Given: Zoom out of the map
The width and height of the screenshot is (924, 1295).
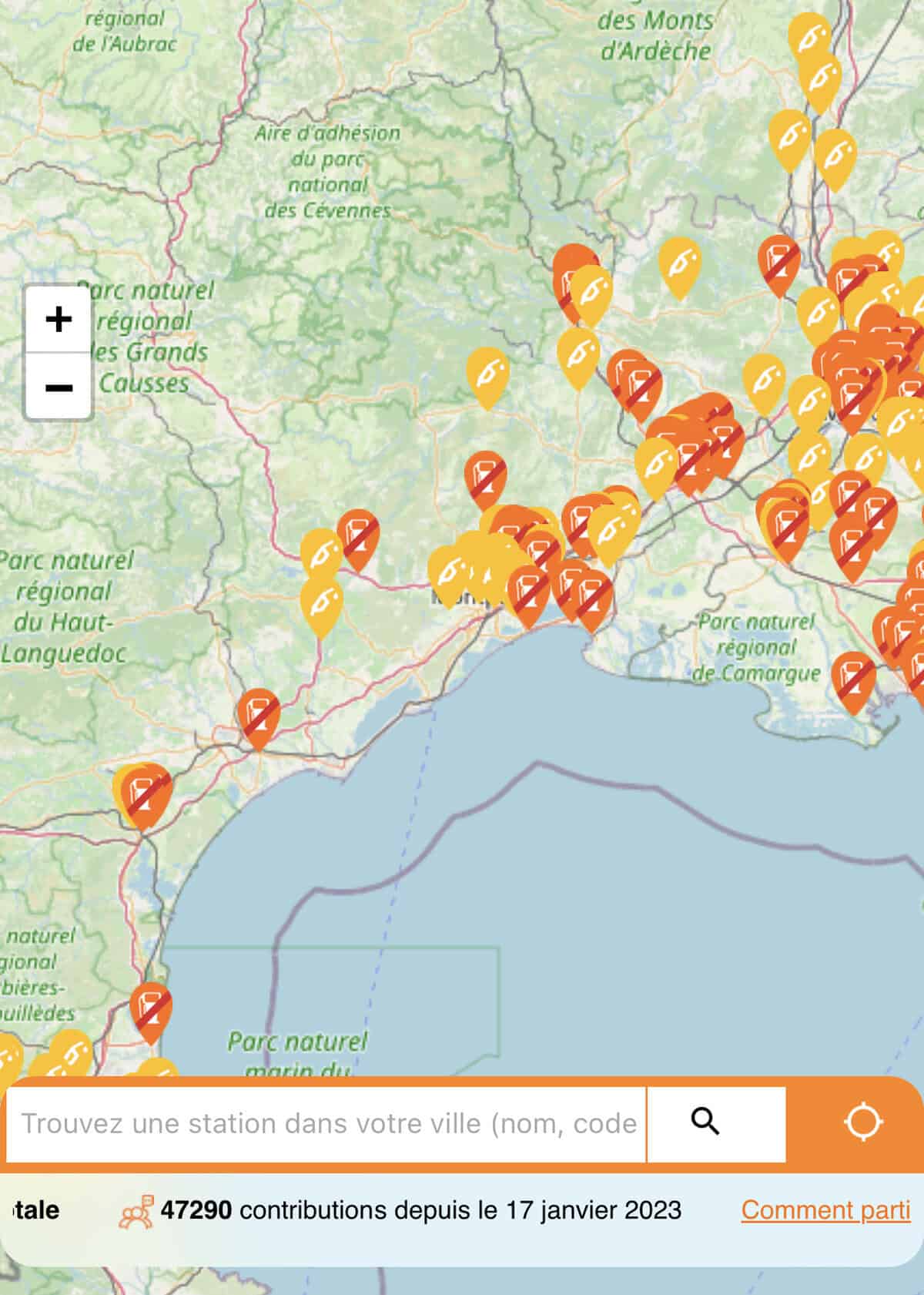Looking at the screenshot, I should point(59,387).
